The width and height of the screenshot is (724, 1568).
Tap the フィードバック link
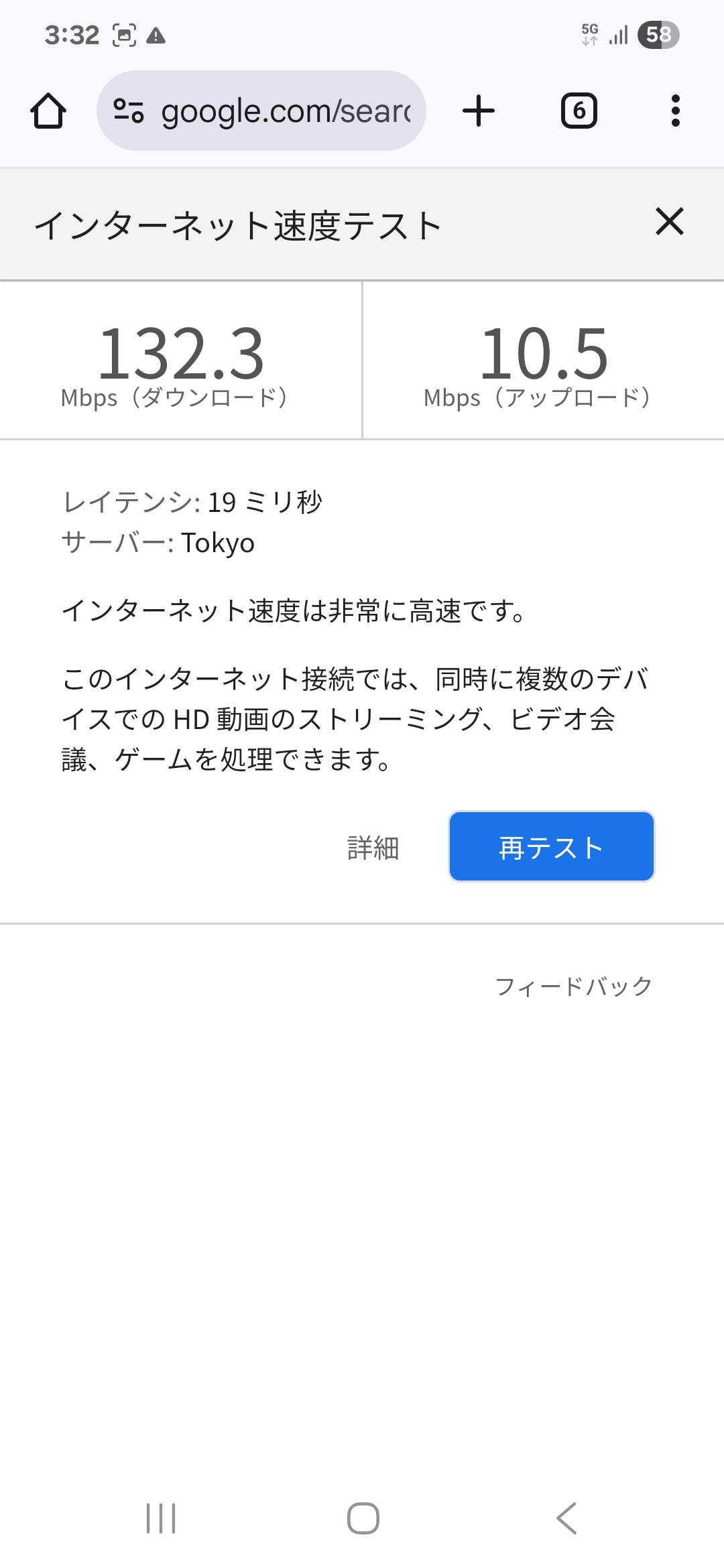(573, 985)
